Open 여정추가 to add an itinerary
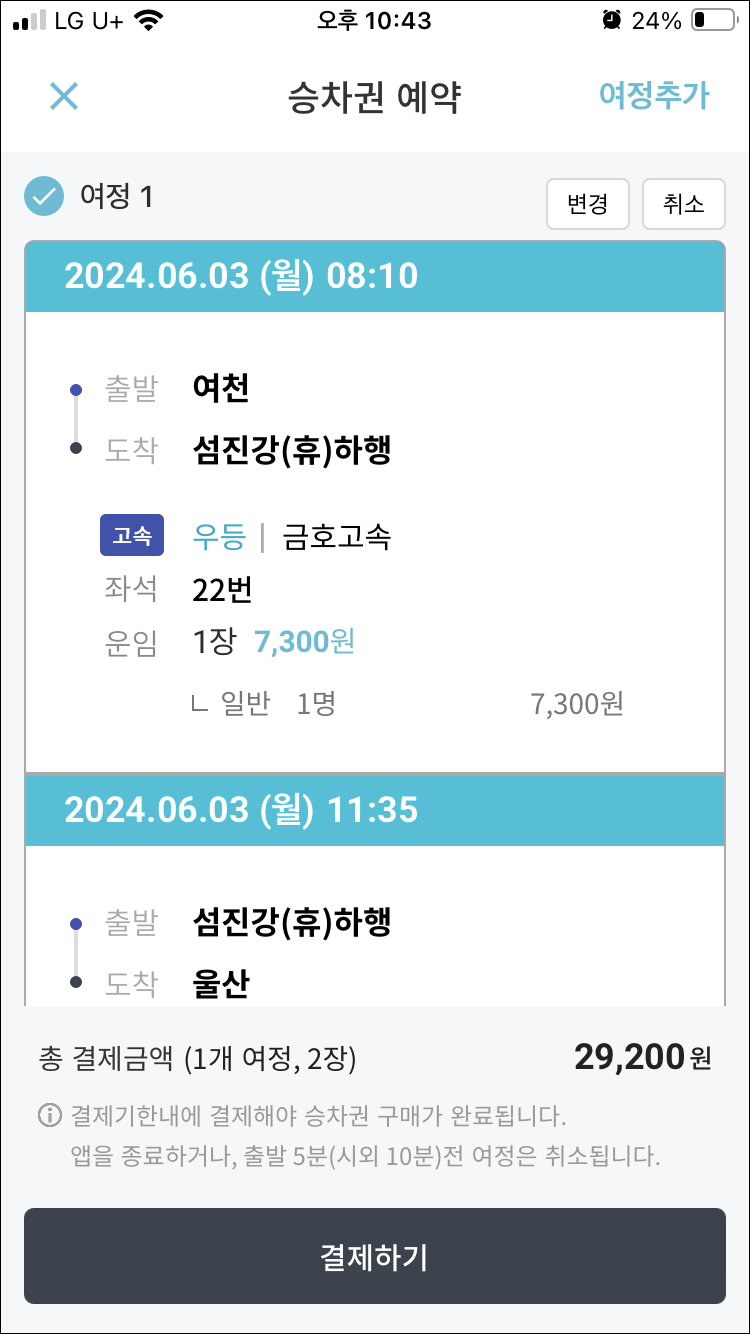Viewport: 750px width, 1334px height. coord(654,96)
